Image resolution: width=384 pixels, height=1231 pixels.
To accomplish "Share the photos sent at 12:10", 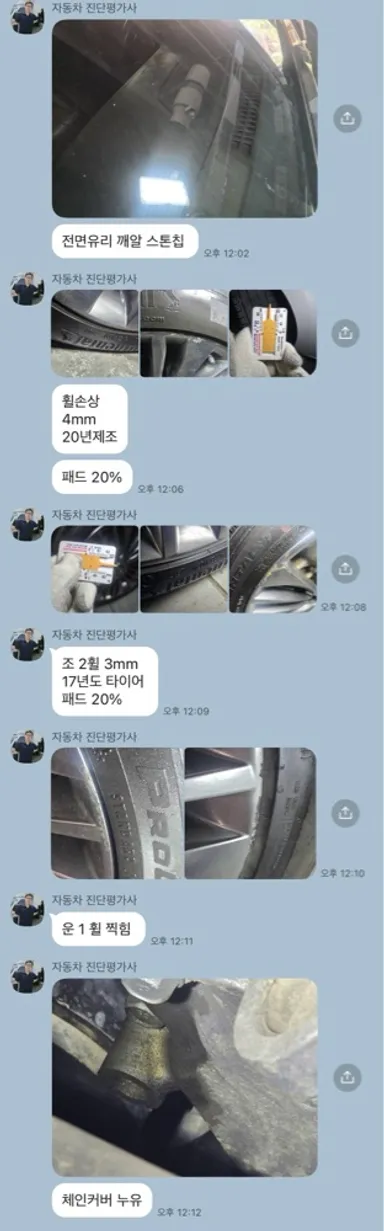I will [x=346, y=813].
